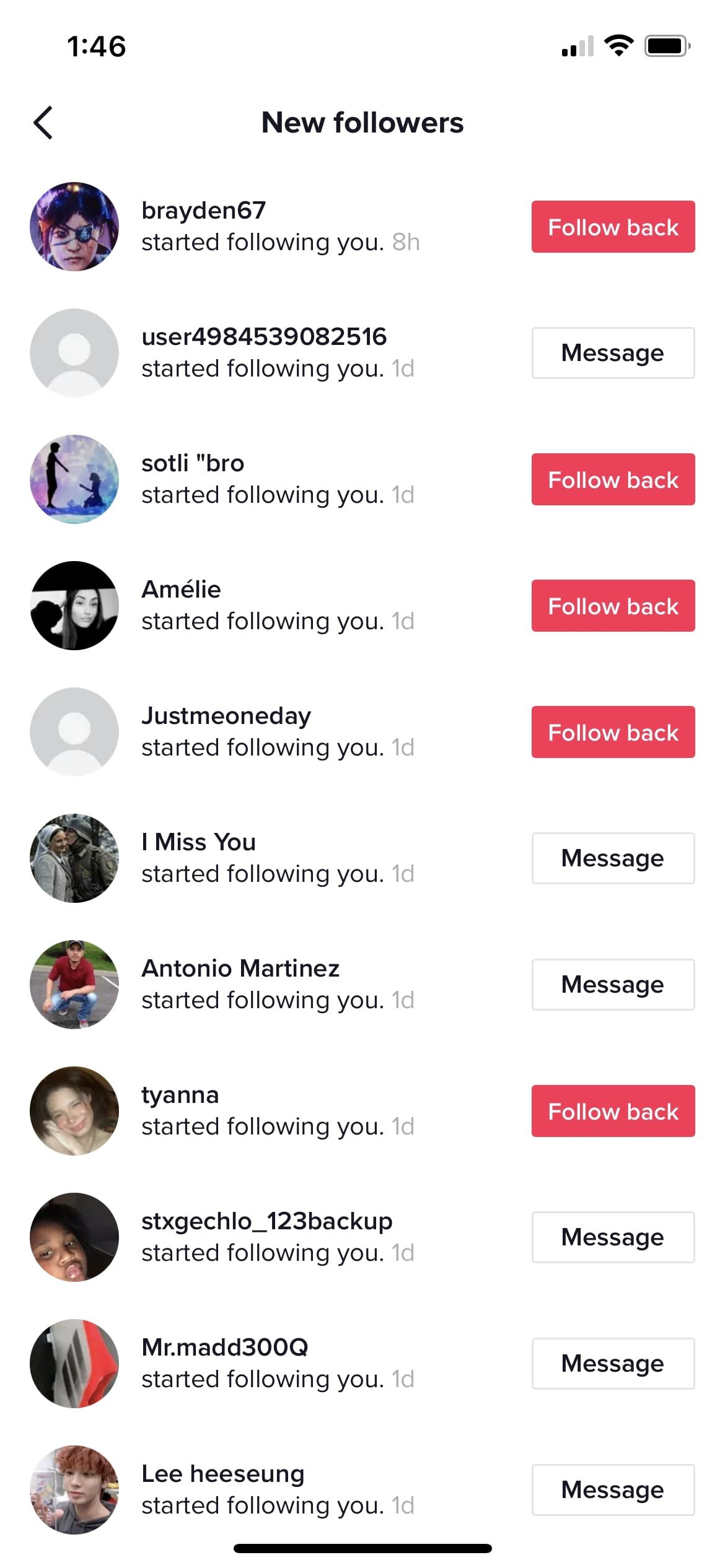The image size is (725, 1568).
Task: Message user4984539082516
Action: click(612, 353)
